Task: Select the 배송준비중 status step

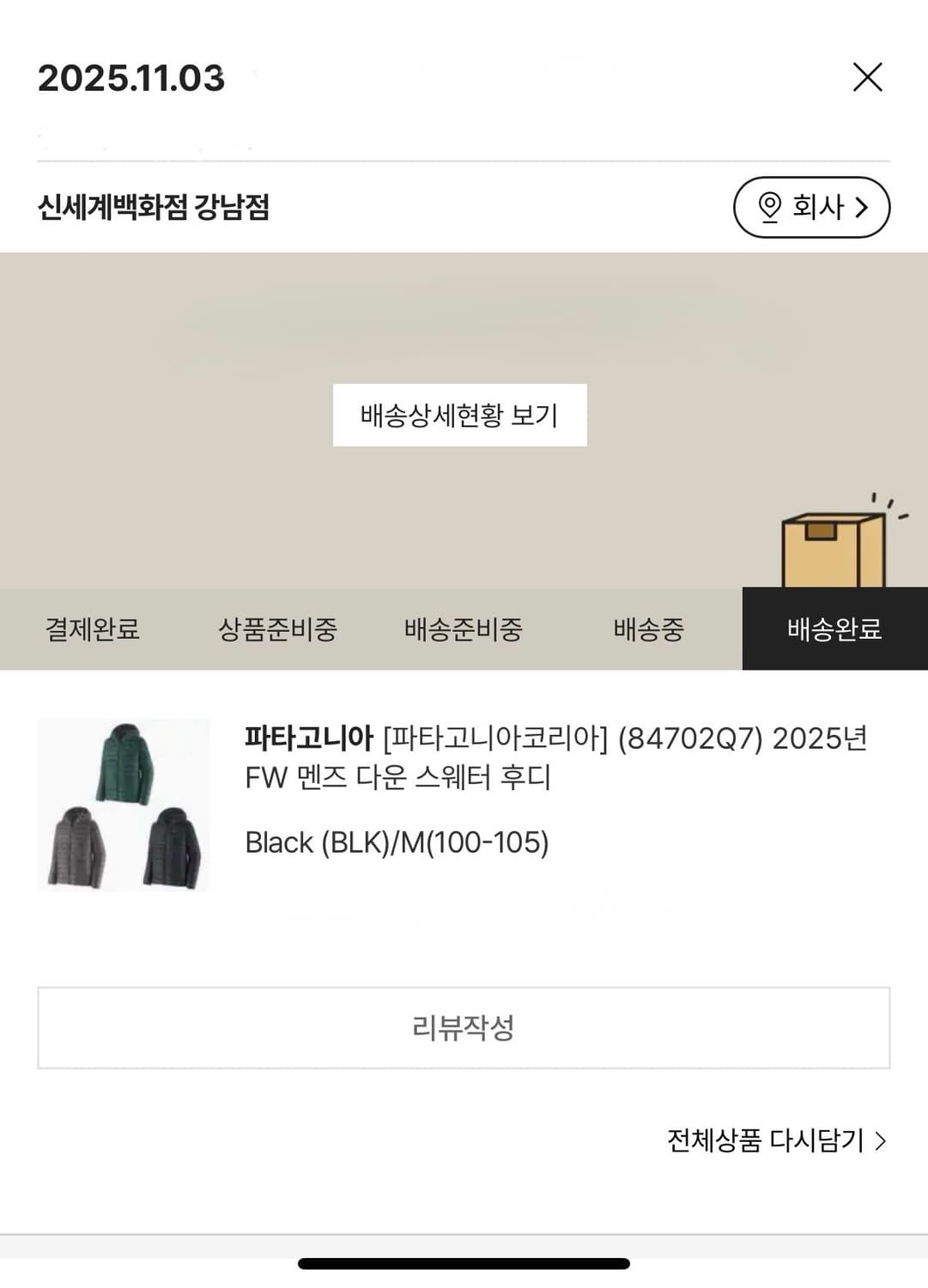Action: coord(464,629)
